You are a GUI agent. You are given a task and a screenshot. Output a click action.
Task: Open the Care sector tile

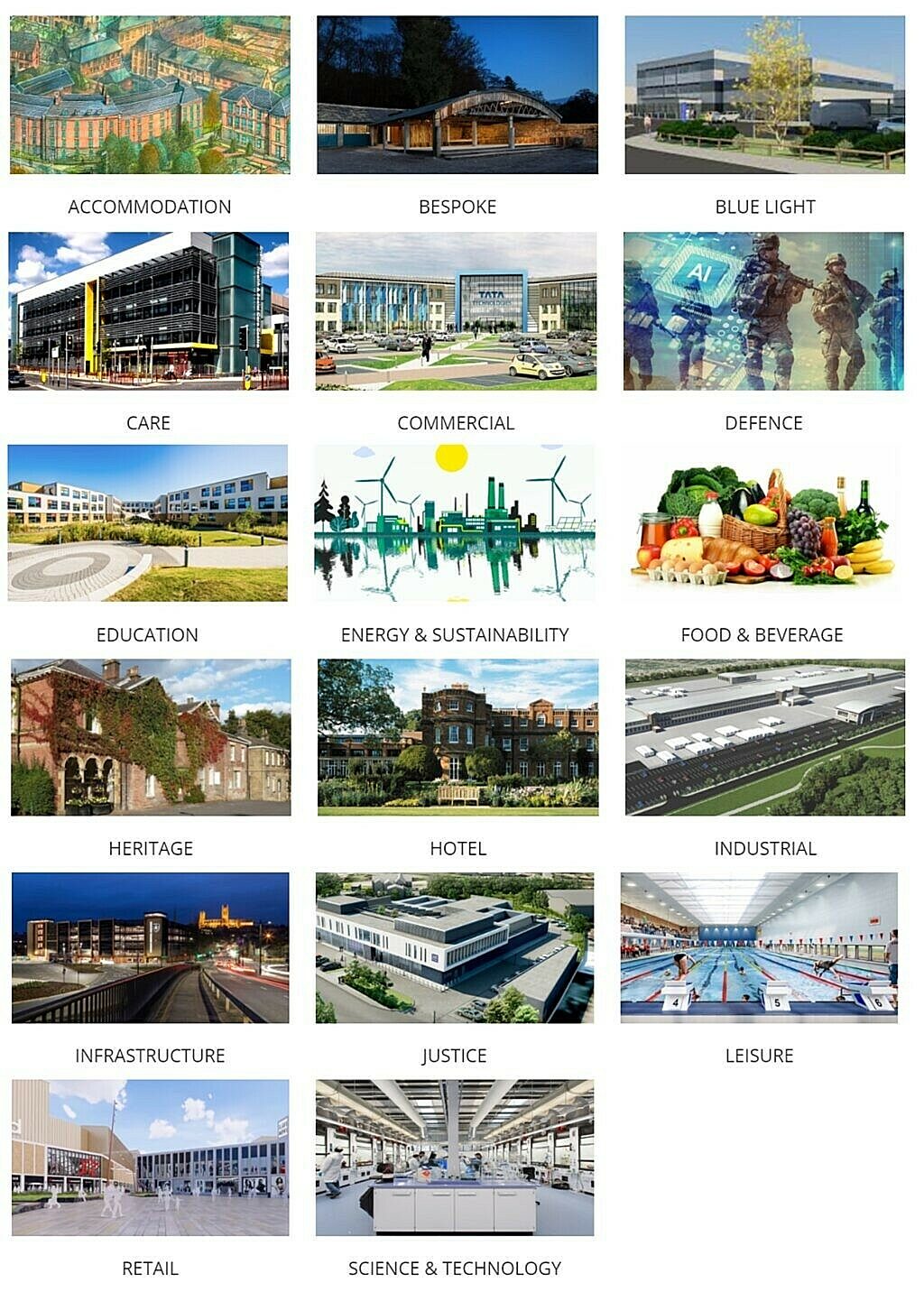[149, 311]
